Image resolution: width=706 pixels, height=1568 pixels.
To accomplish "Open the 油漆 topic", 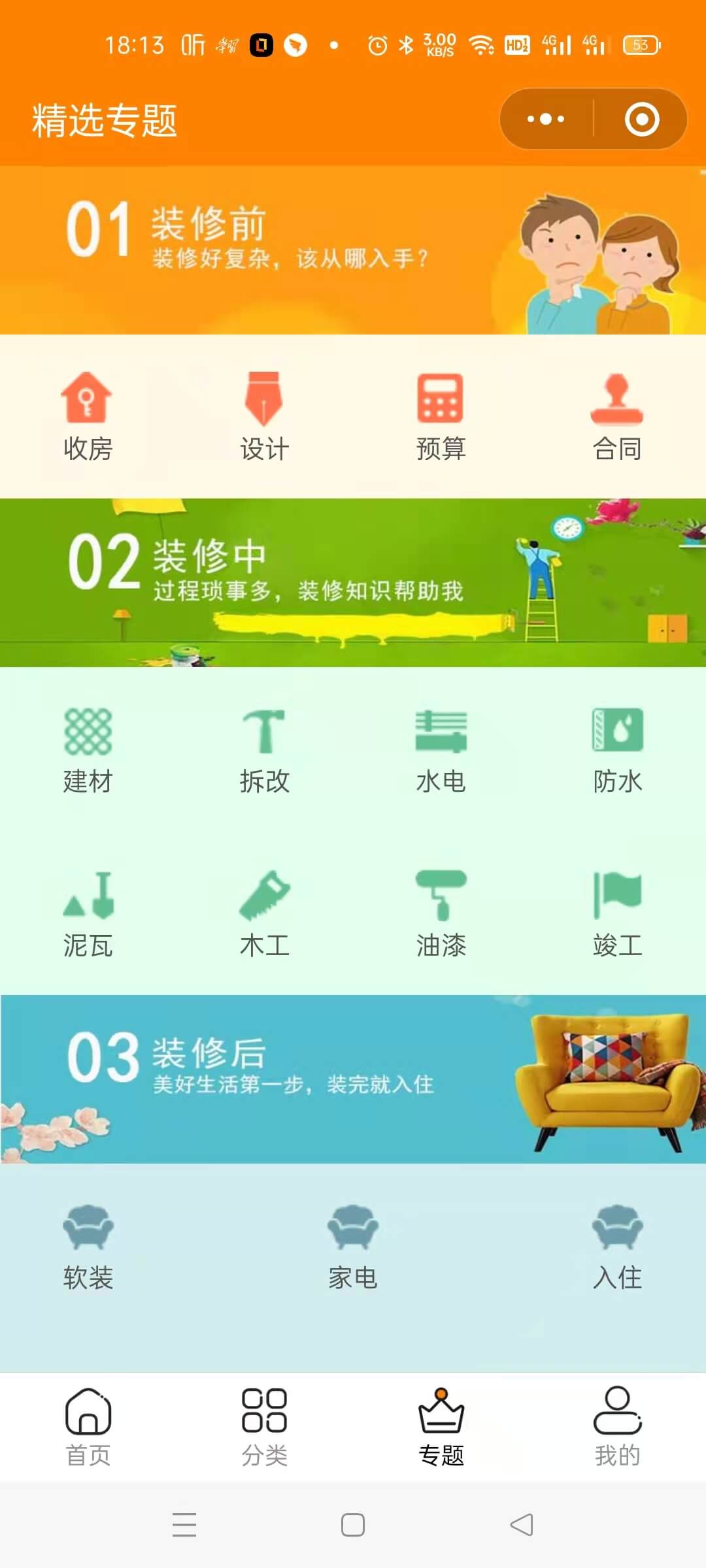I will click(x=441, y=913).
